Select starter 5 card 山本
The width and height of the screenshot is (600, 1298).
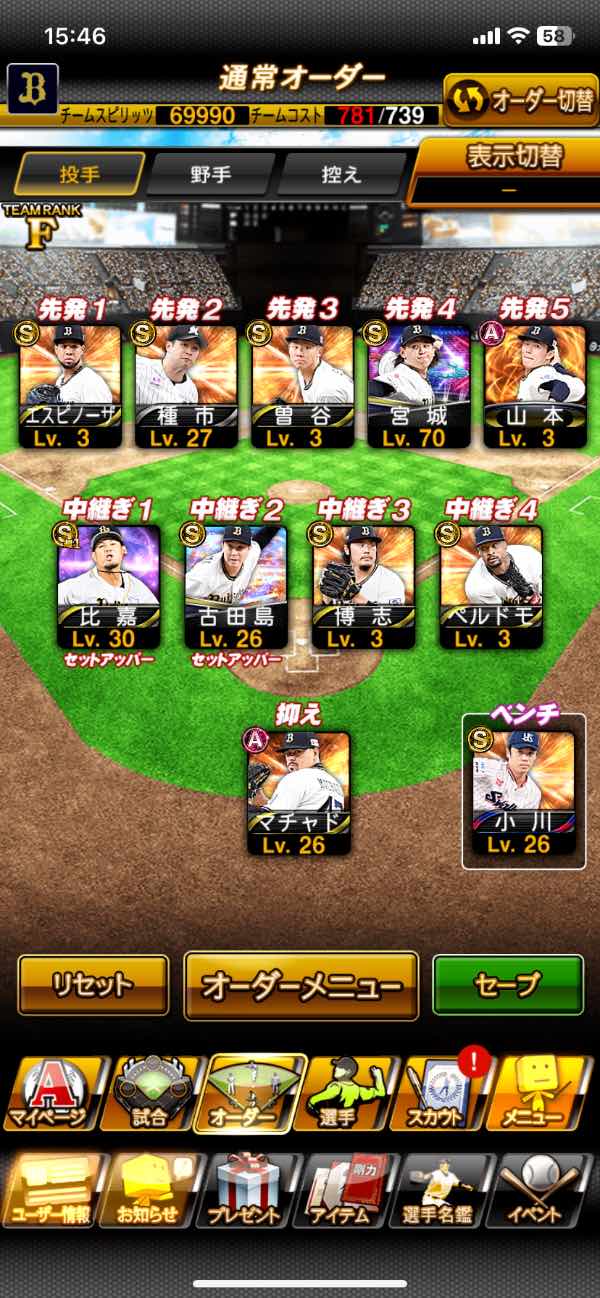533,385
